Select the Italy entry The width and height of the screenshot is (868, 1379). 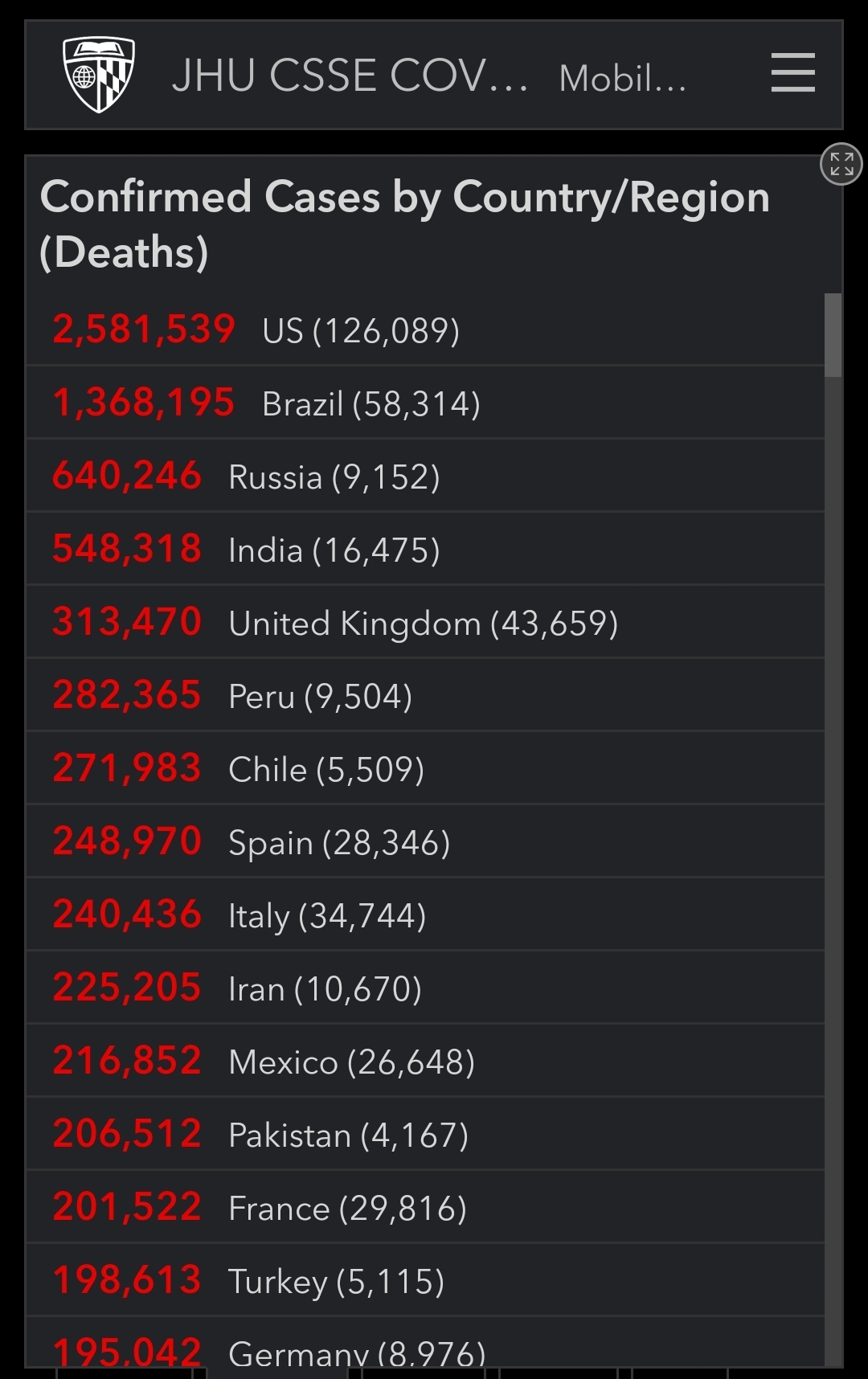tap(425, 915)
